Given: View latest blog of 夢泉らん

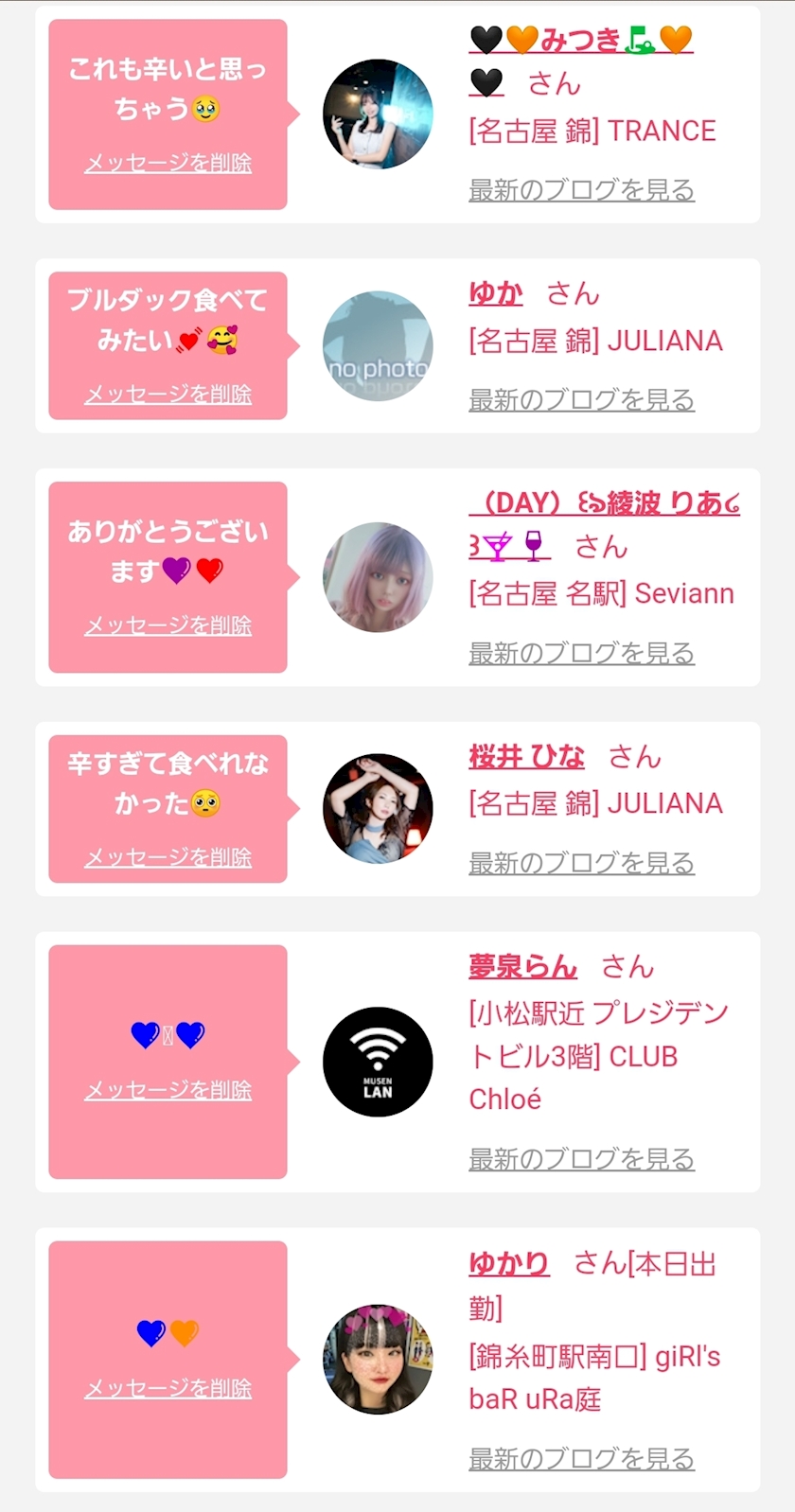Looking at the screenshot, I should tap(581, 1158).
